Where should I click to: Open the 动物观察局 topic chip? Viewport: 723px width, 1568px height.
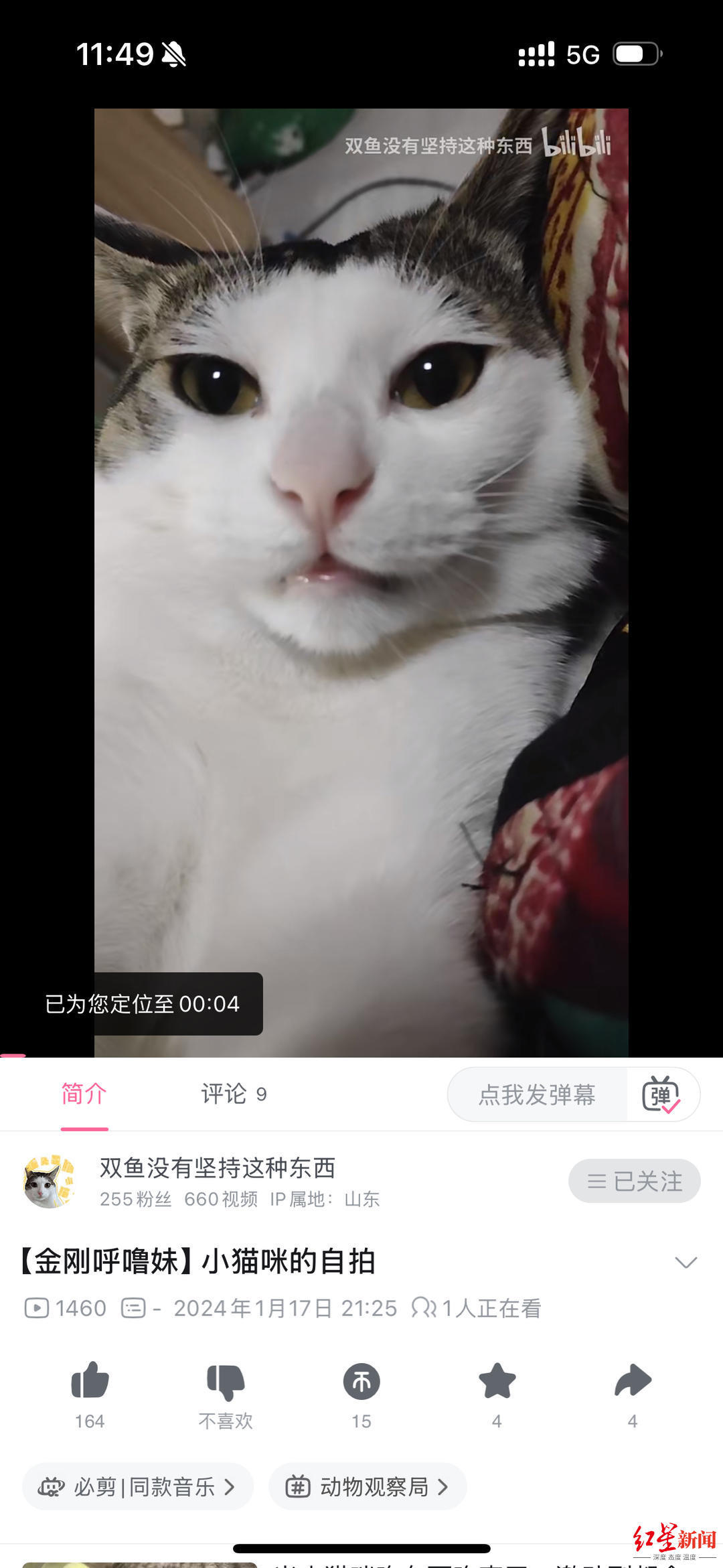click(x=368, y=1487)
